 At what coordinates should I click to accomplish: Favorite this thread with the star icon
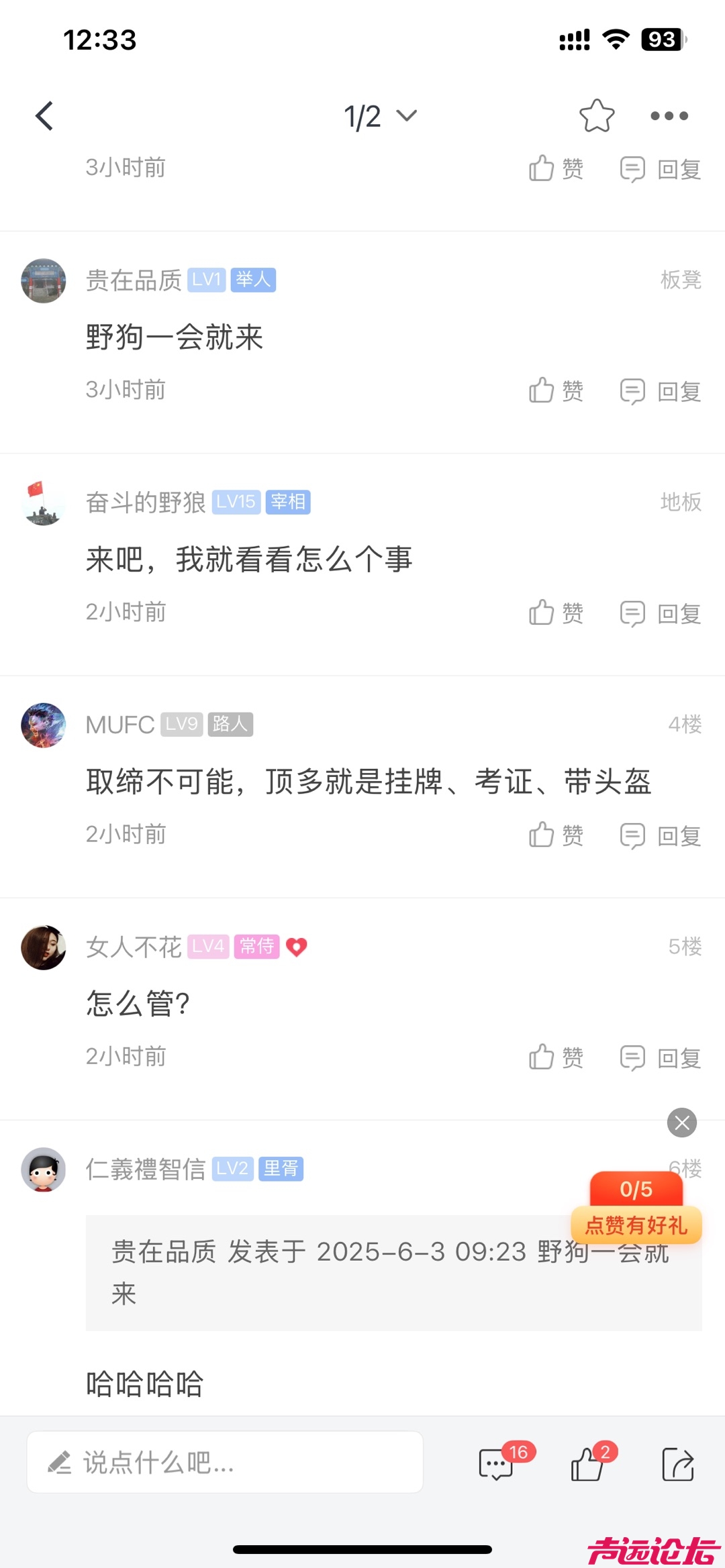[x=596, y=116]
